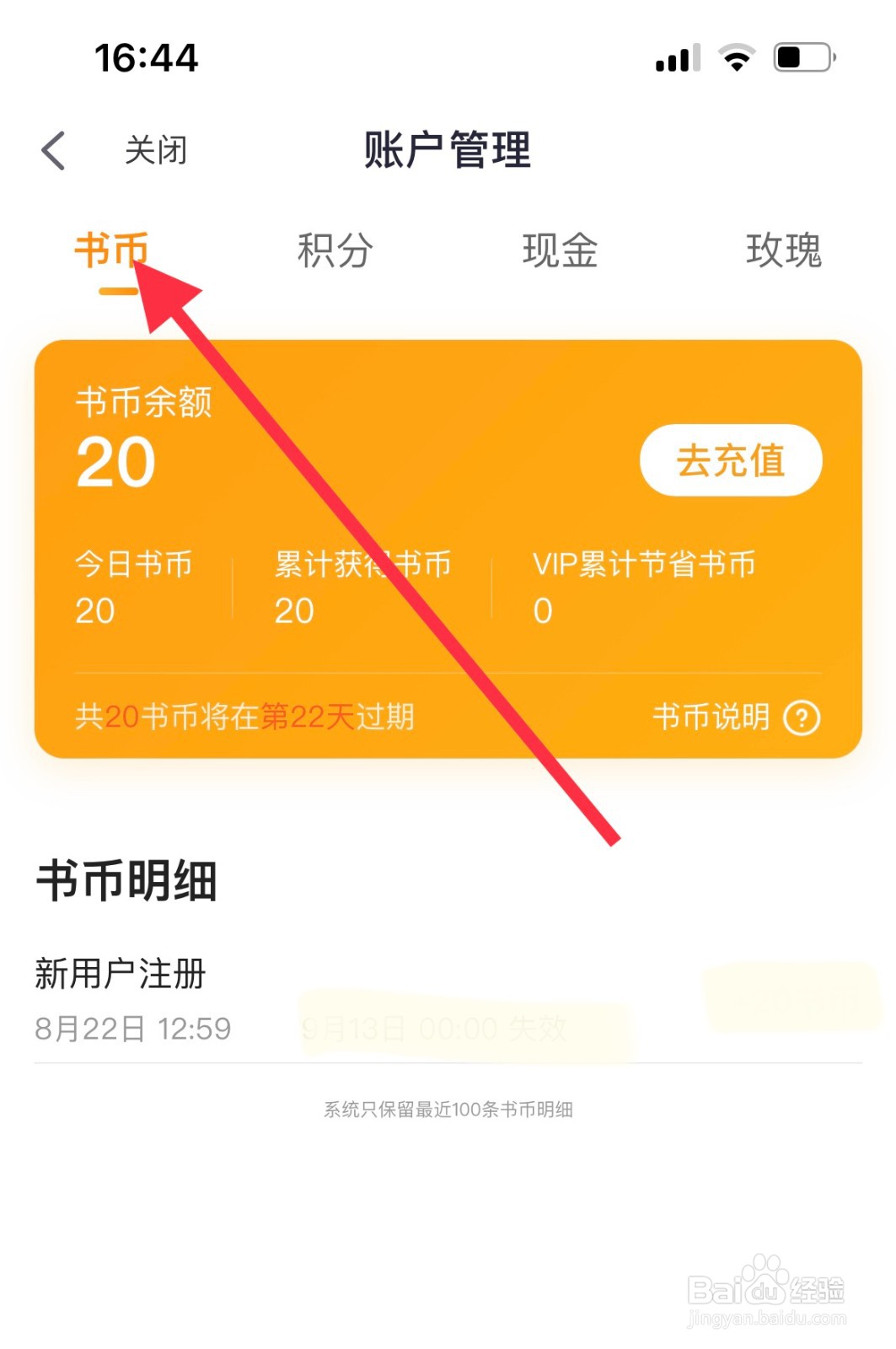
Task: Open the 书币说明 explanation
Action: pos(712,716)
